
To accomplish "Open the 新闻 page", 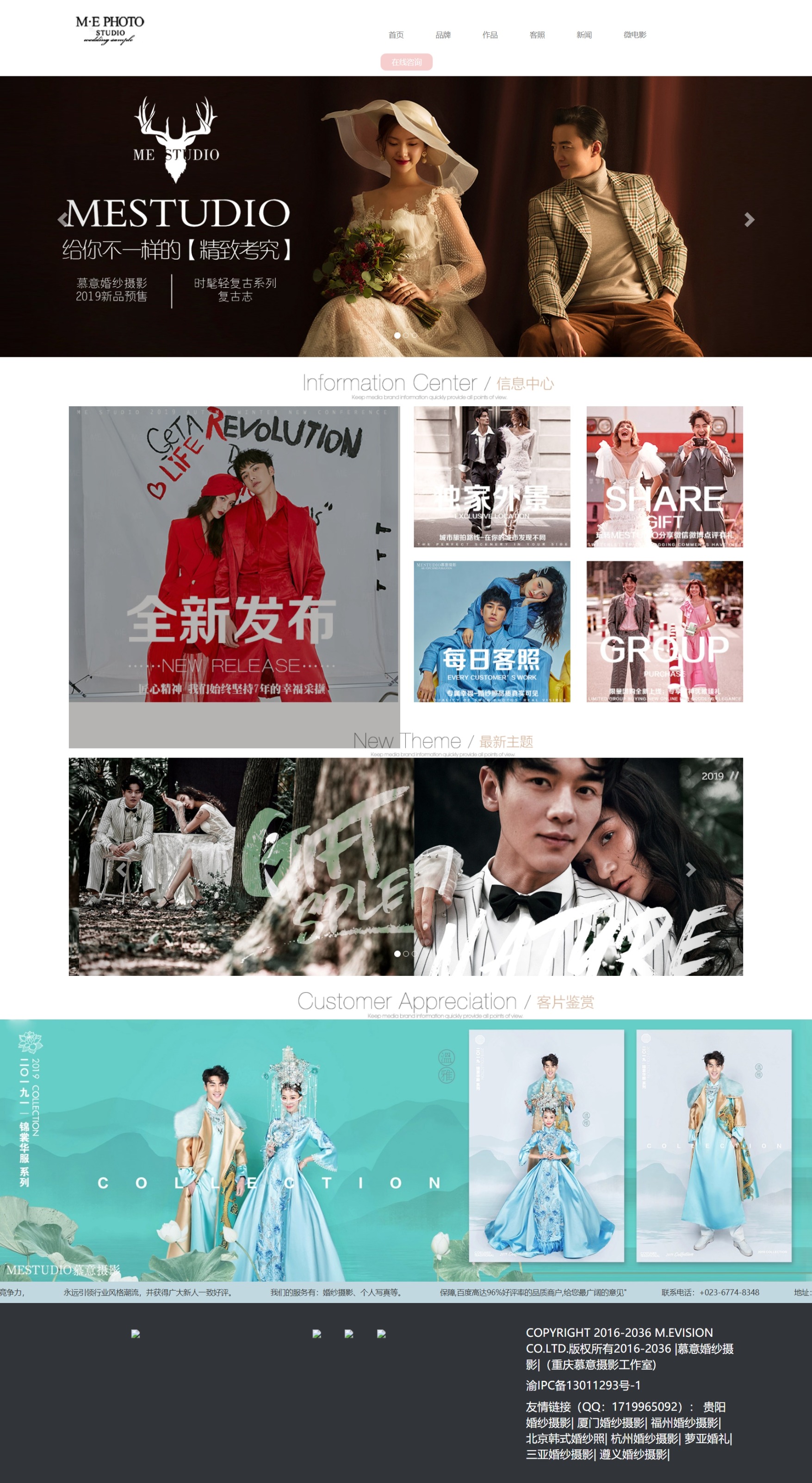I will [584, 35].
